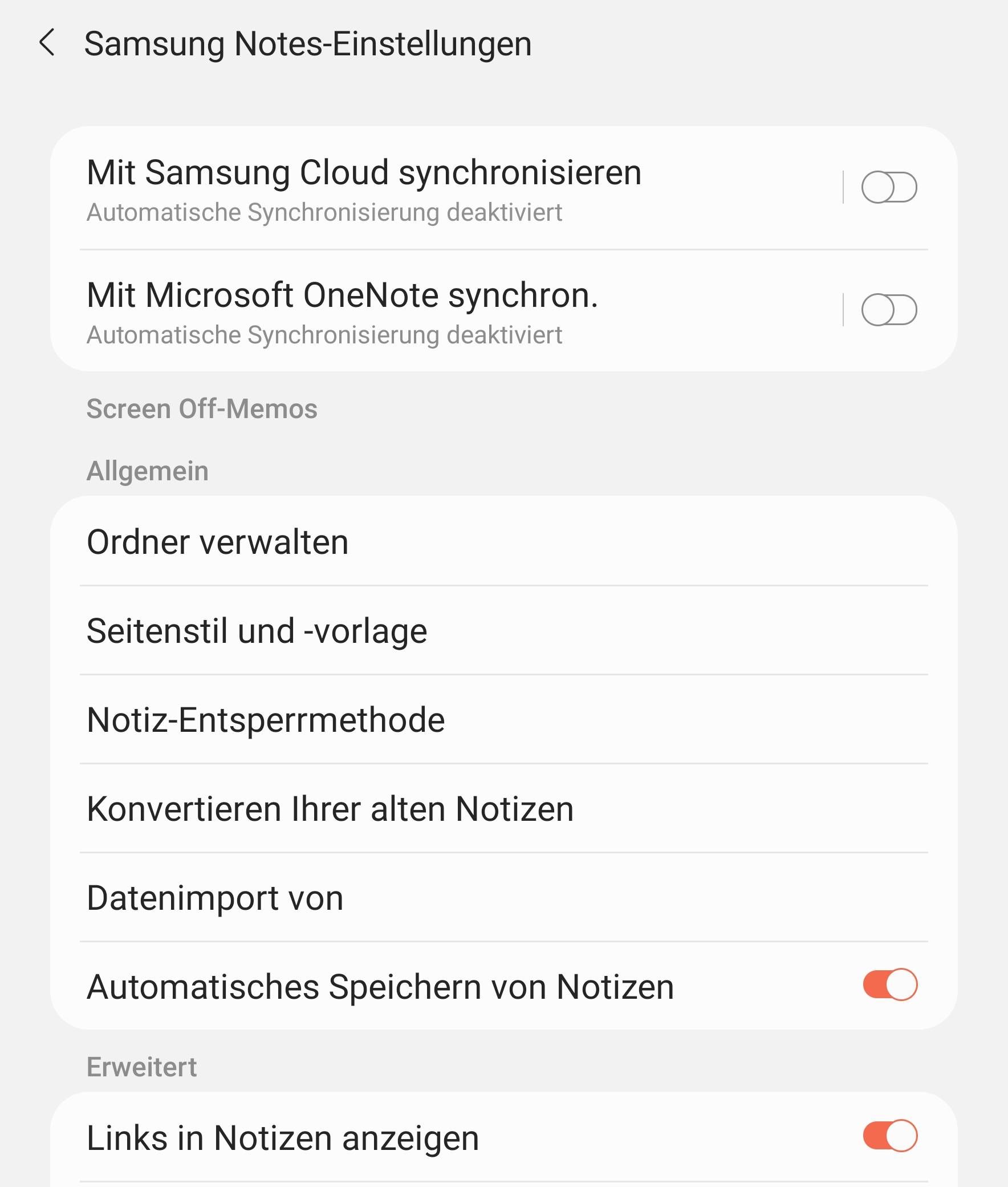Select the Allgemein section header
The width and height of the screenshot is (1008, 1187).
coord(148,472)
